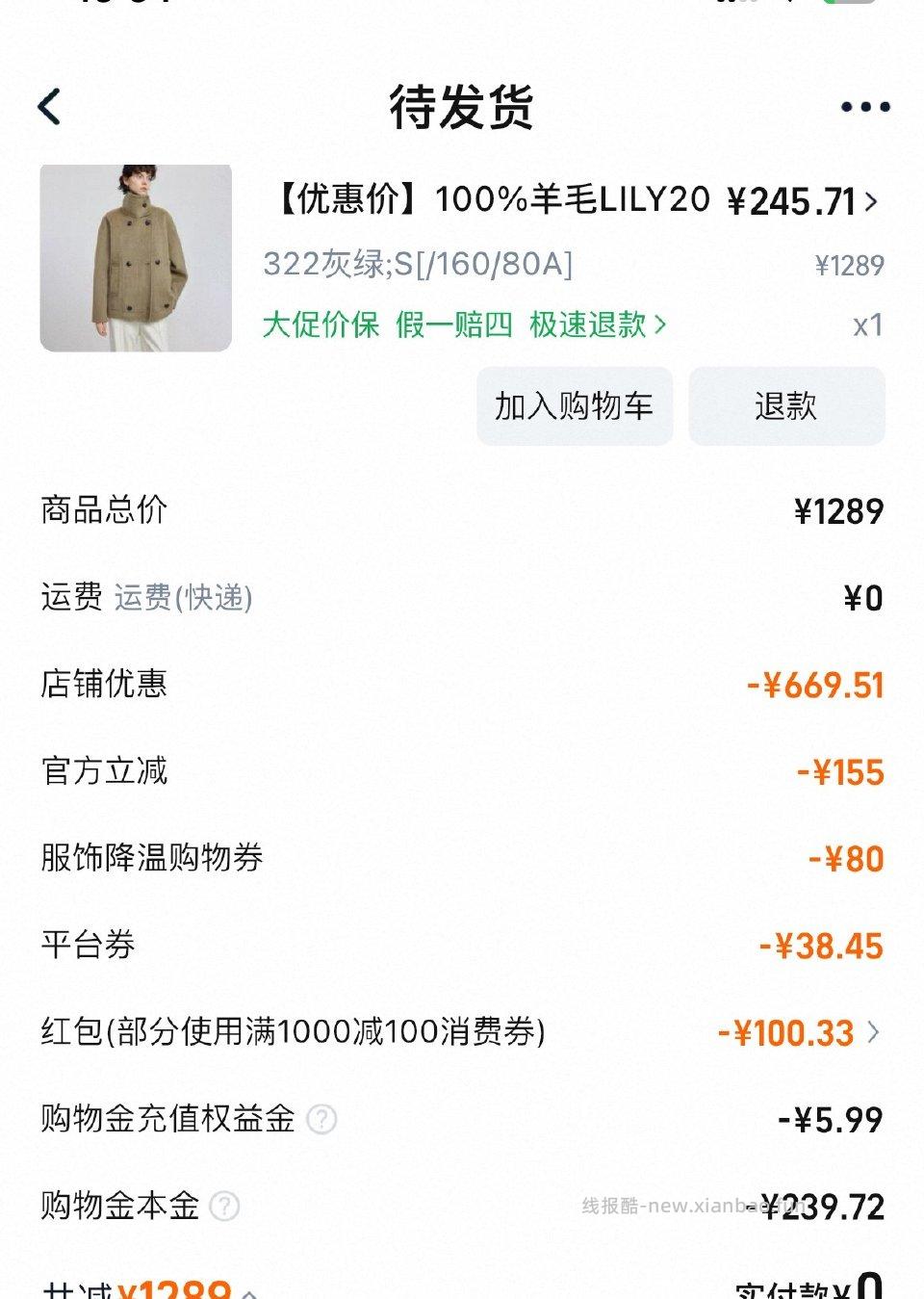Select the 大促价保 price guarantee tag
Image resolution: width=924 pixels, height=1299 pixels.
pyautogui.click(x=320, y=326)
